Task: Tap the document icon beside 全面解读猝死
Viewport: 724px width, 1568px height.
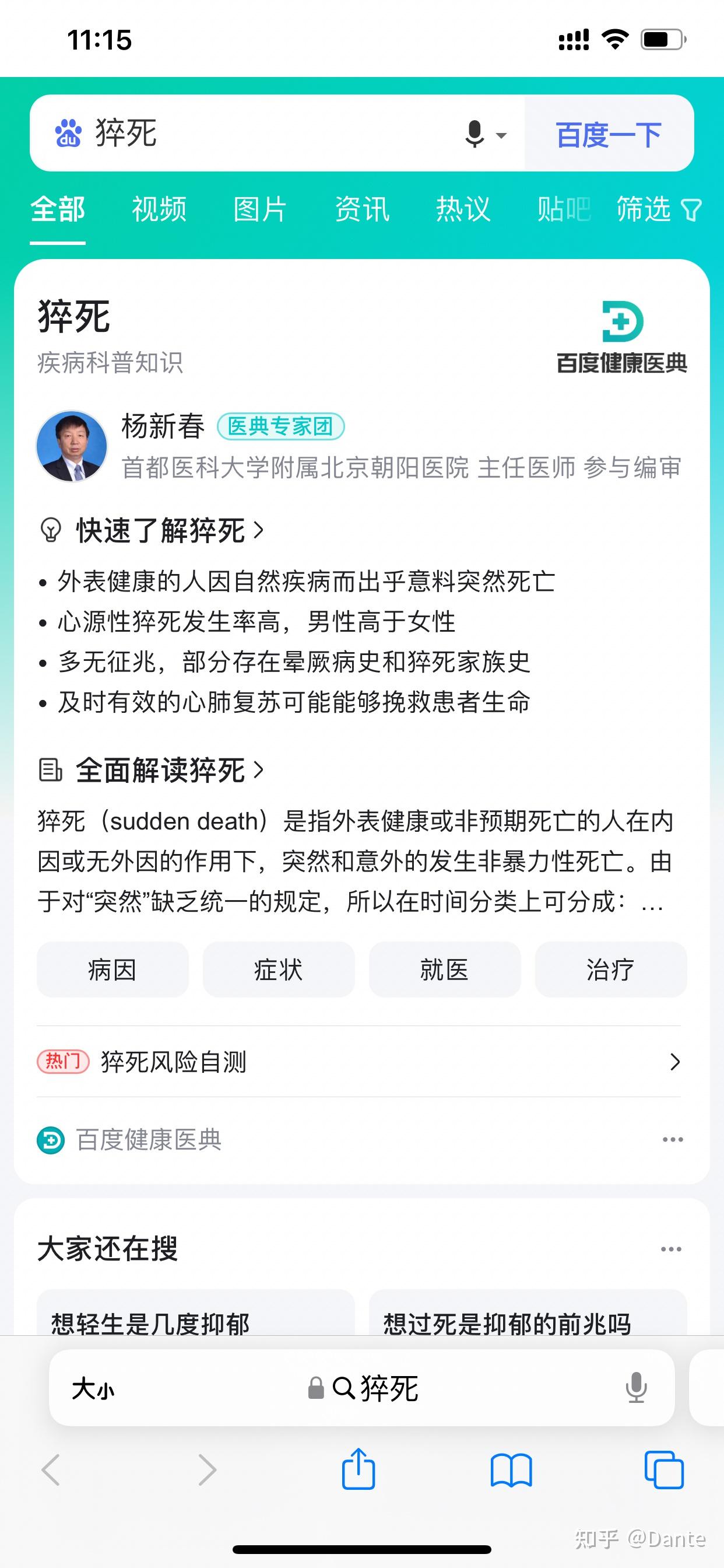Action: (51, 769)
